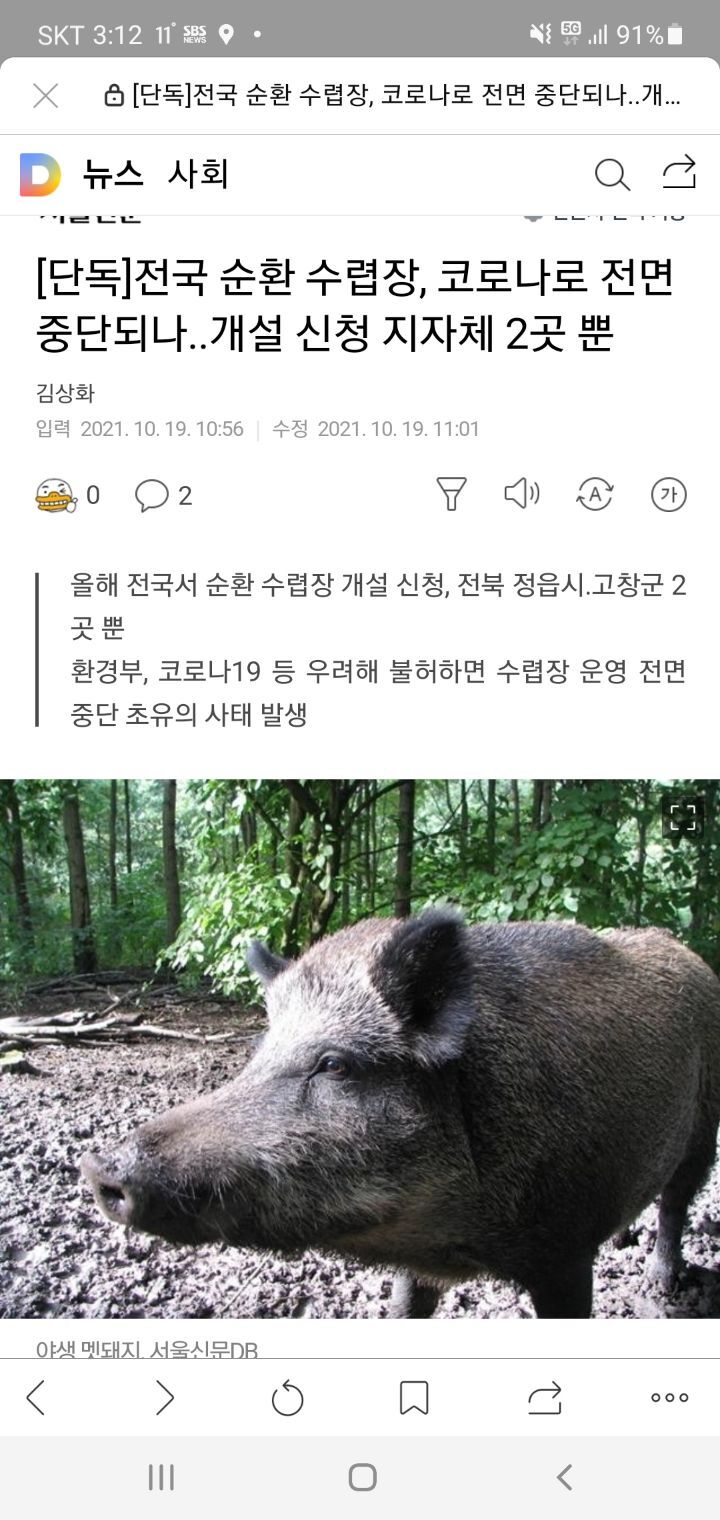
Task: Bookmark this page in the browser
Action: pyautogui.click(x=414, y=1397)
